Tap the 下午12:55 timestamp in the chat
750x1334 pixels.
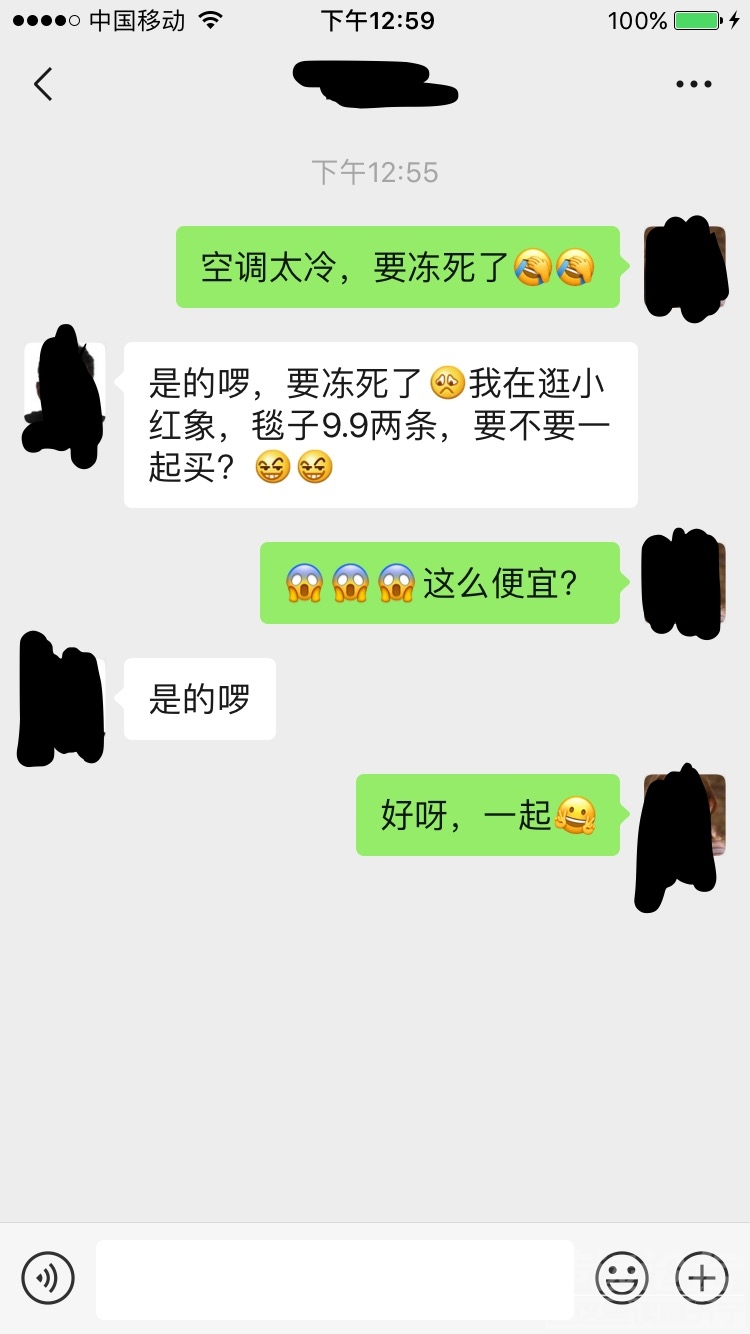(375, 171)
